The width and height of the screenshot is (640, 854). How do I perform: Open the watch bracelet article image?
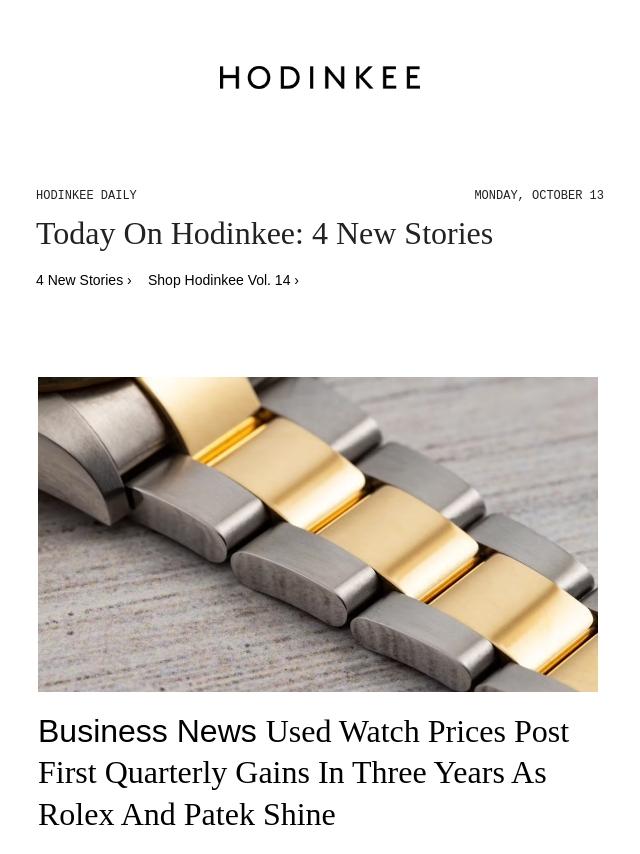(318, 534)
